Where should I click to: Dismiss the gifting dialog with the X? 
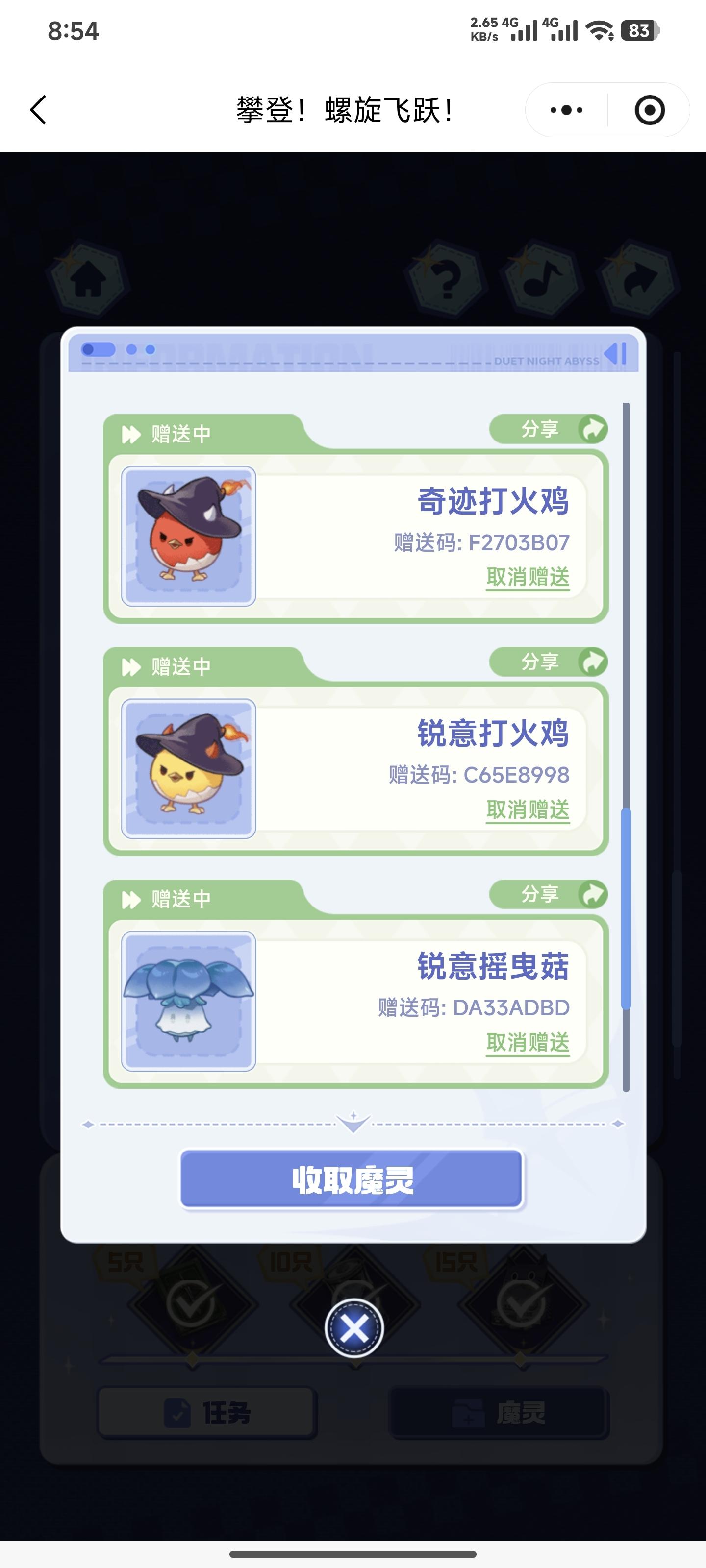[x=354, y=1328]
